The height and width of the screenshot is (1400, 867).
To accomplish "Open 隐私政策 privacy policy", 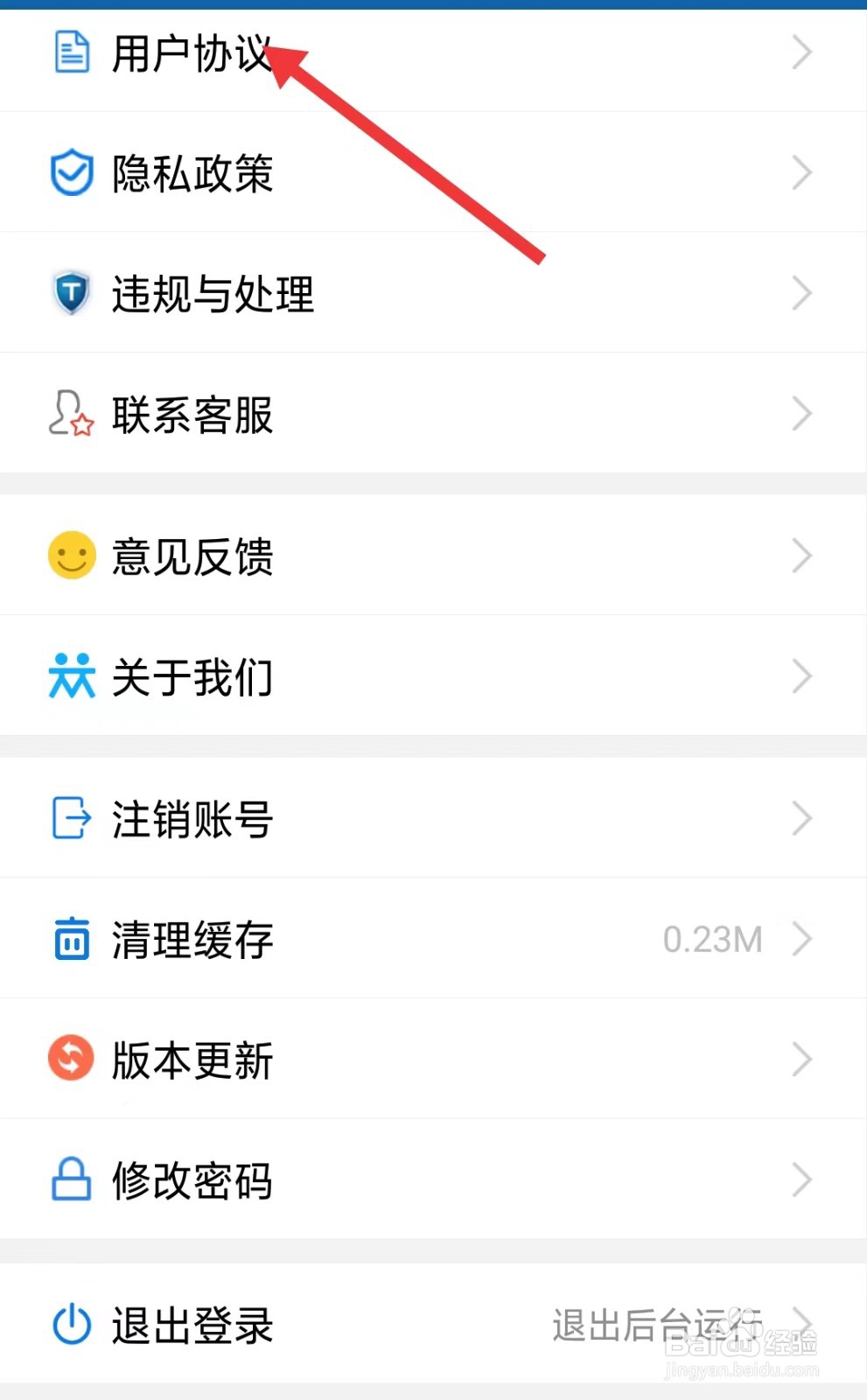I will coord(433,172).
